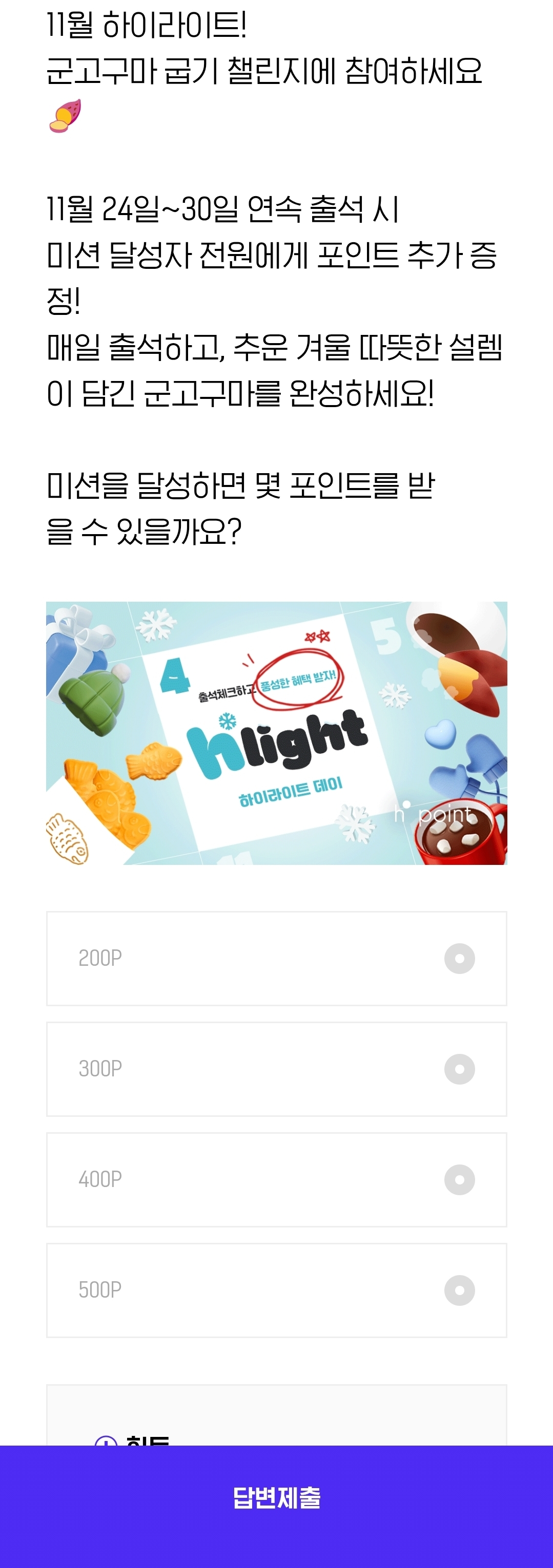Select the 300P answer option
The image size is (553, 1568).
277,1068
